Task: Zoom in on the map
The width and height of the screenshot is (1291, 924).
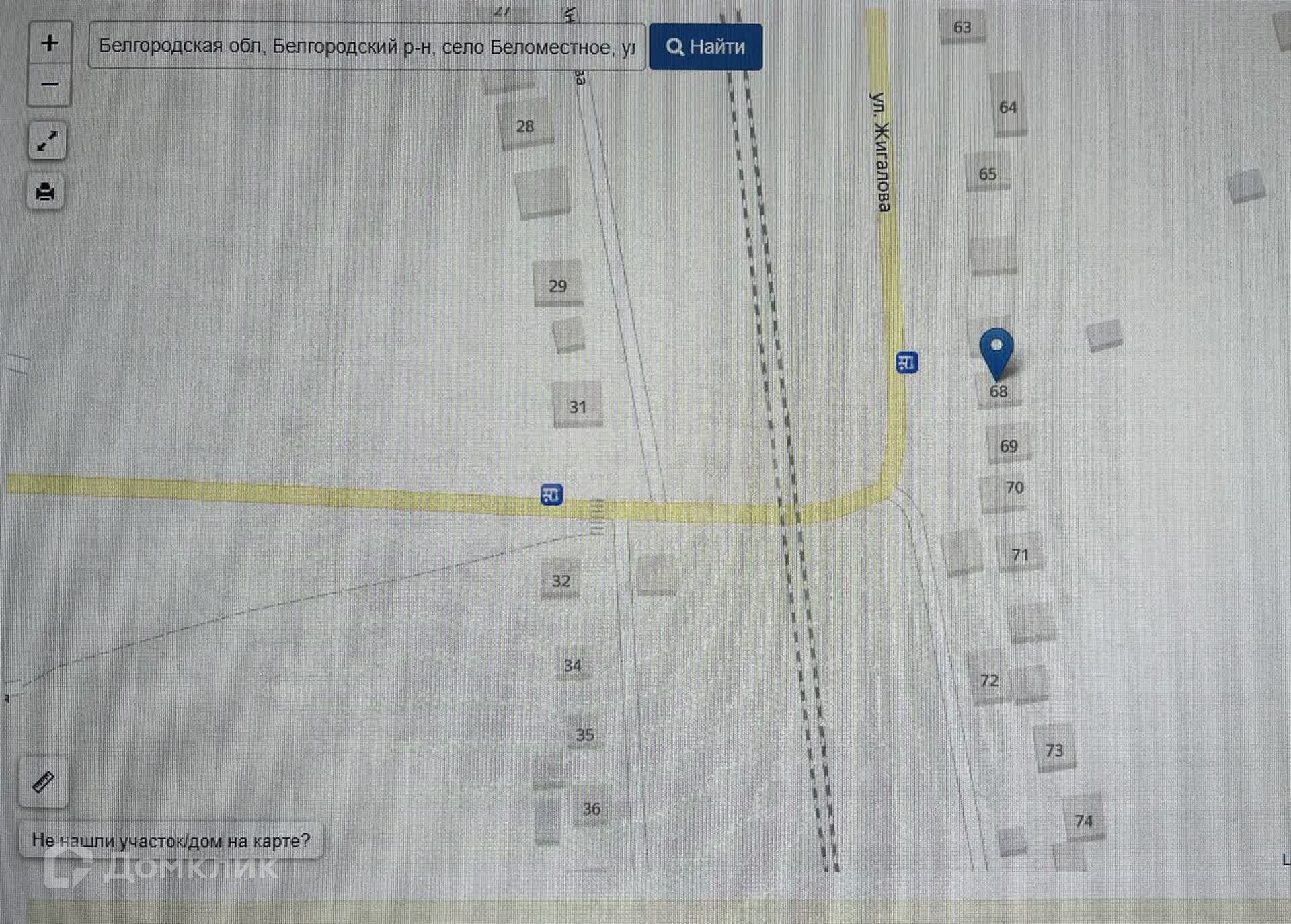Action: (49, 44)
